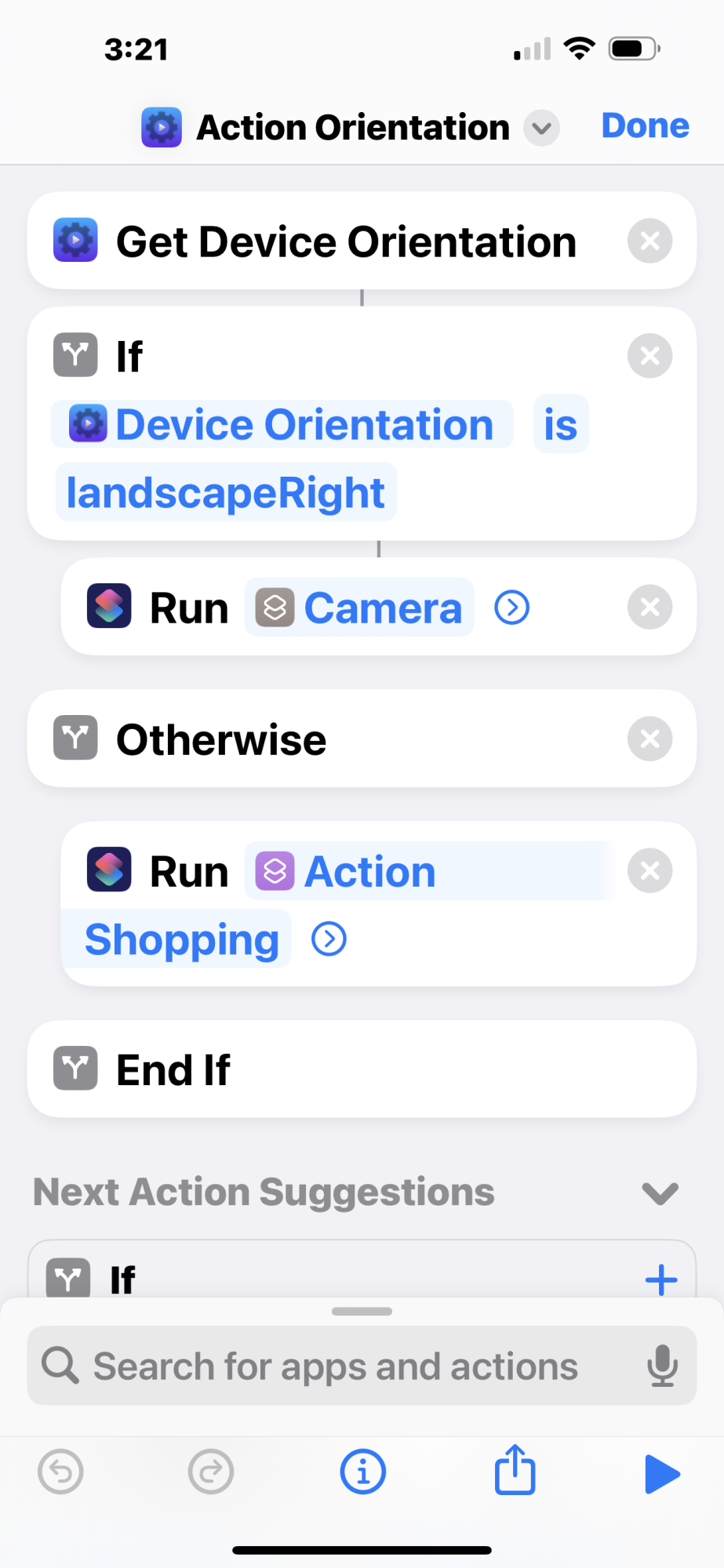
Task: Tap Done to finish editing shortcut
Action: pyautogui.click(x=645, y=126)
